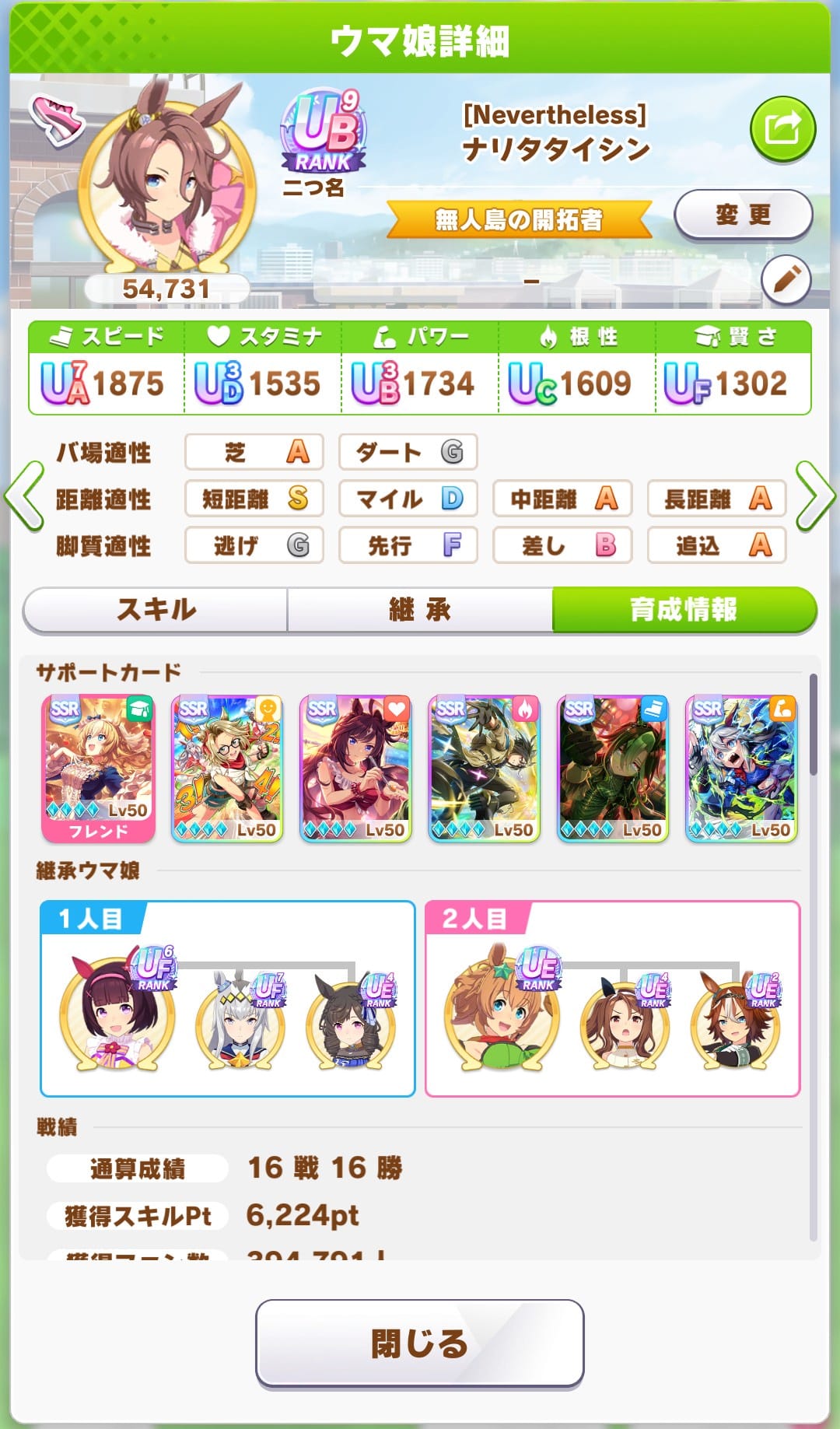Edit the memo with the pencil icon
840x1429 pixels.
coord(786,280)
